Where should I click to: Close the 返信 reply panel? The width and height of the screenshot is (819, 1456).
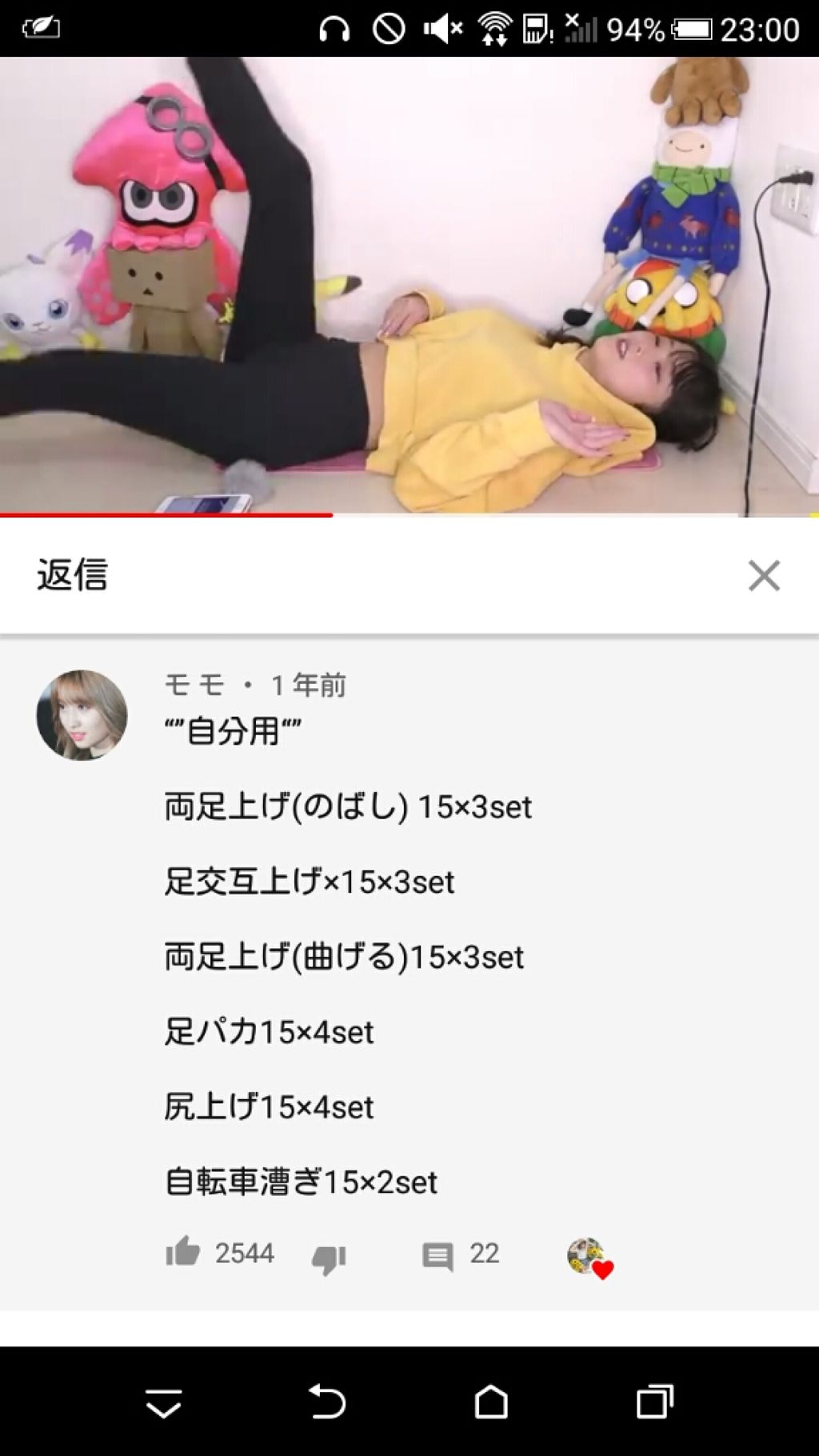click(765, 574)
